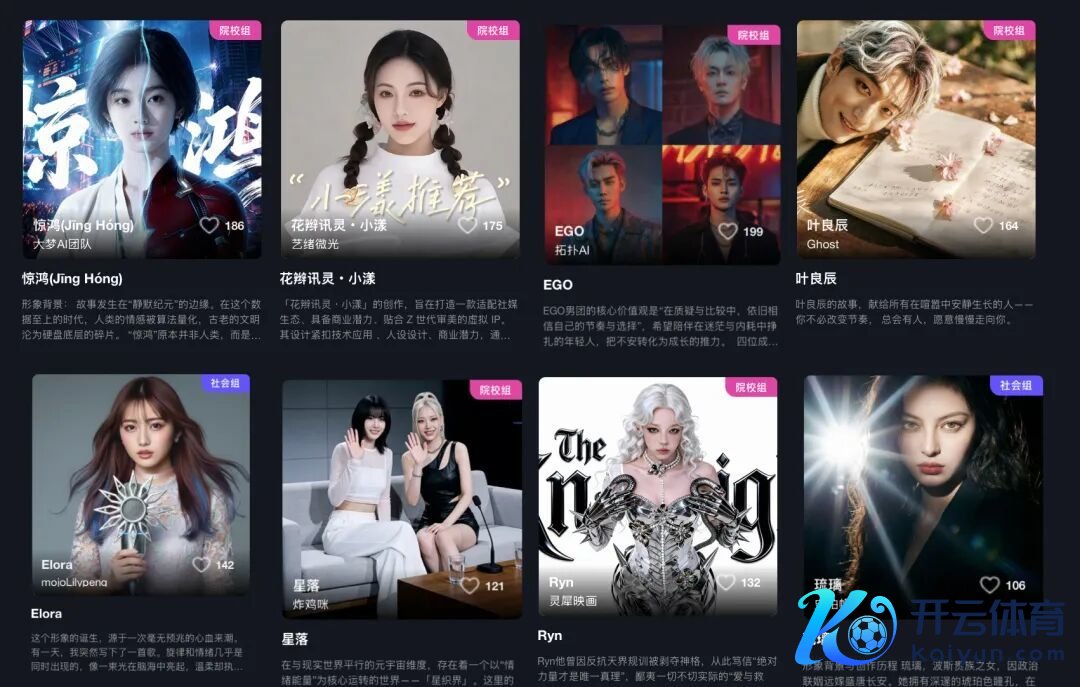
Task: Like 花辫讯灵·小漾 with the heart icon
Action: coord(467,226)
